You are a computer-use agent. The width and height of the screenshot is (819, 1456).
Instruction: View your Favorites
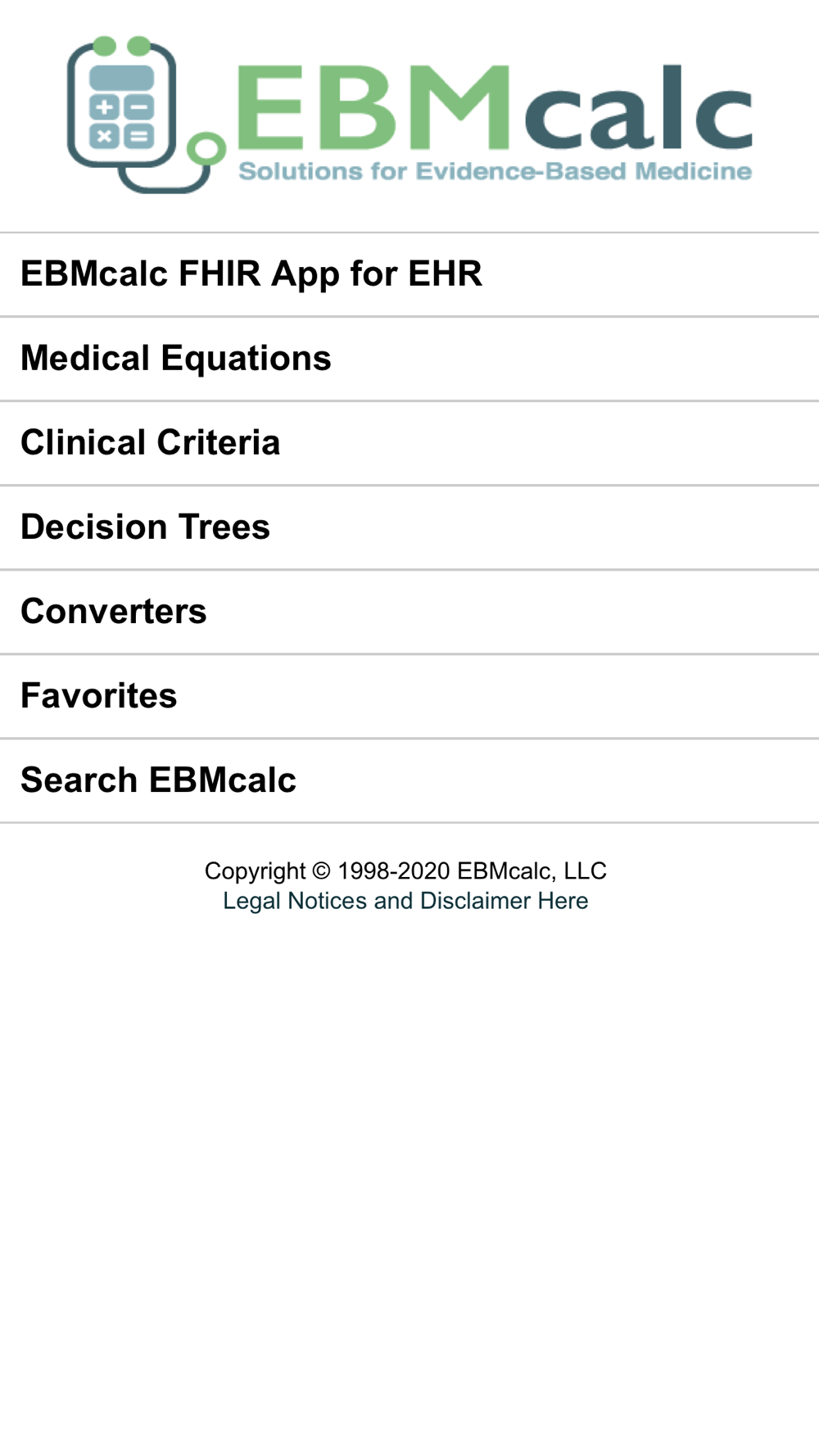coord(99,696)
